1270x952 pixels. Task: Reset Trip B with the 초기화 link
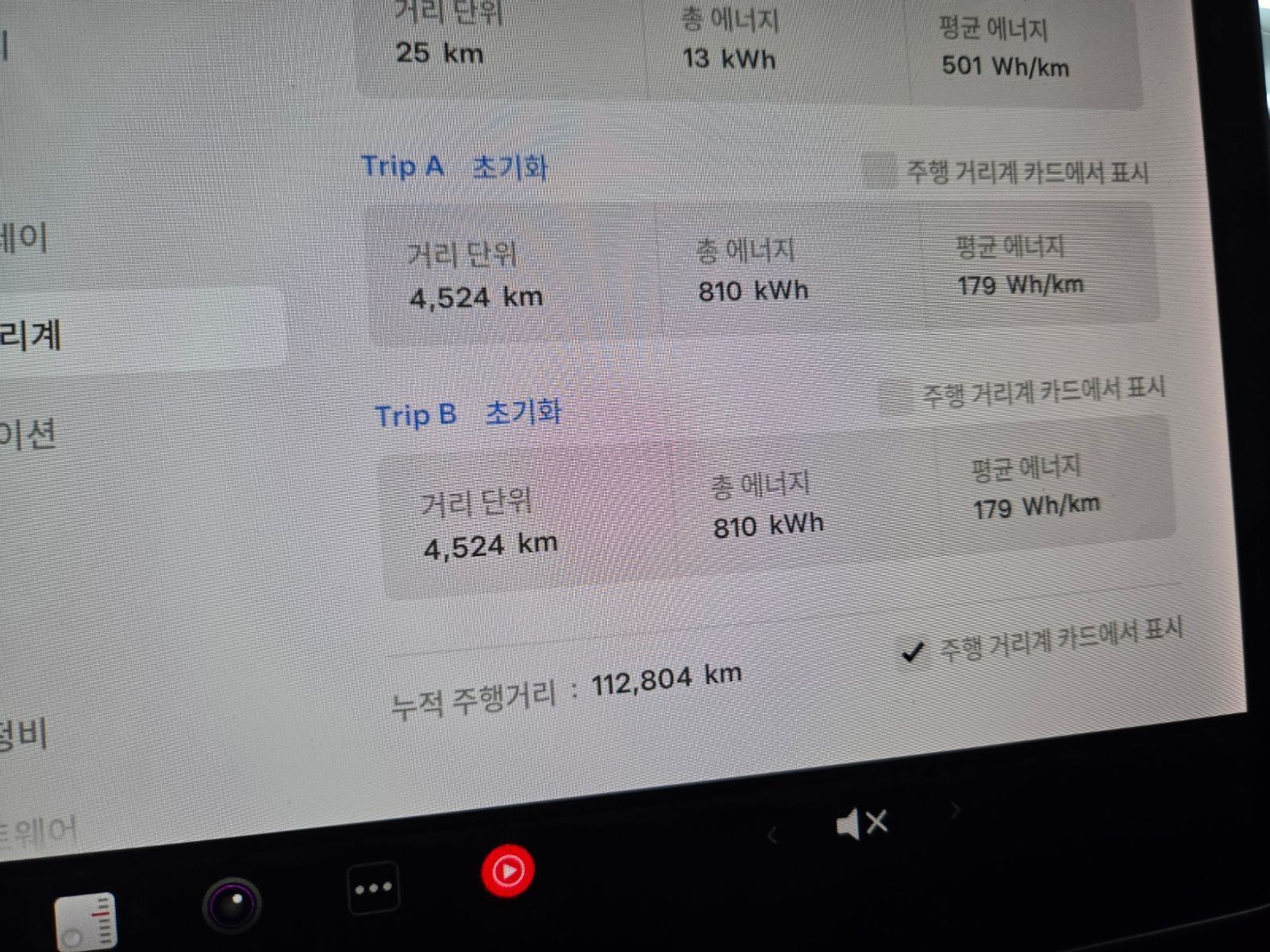click(x=522, y=413)
